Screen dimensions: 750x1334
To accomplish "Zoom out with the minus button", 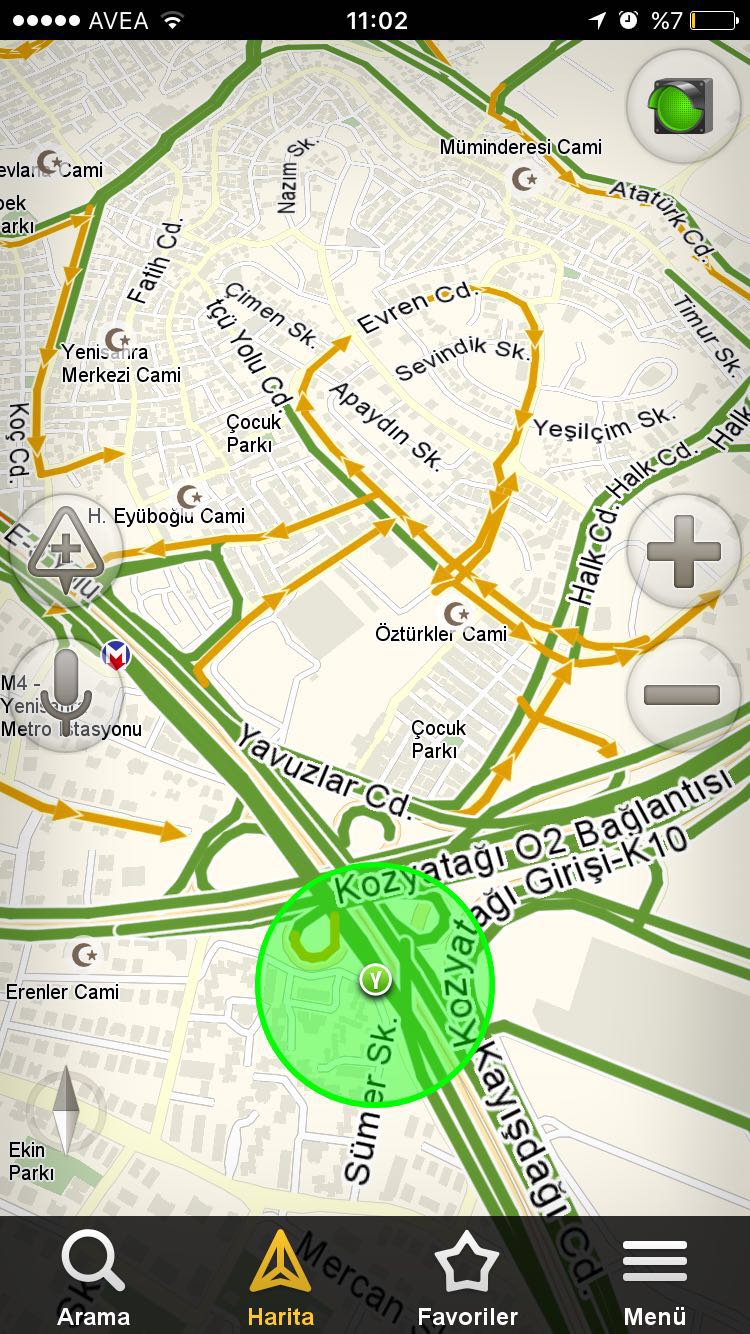I will (x=683, y=694).
